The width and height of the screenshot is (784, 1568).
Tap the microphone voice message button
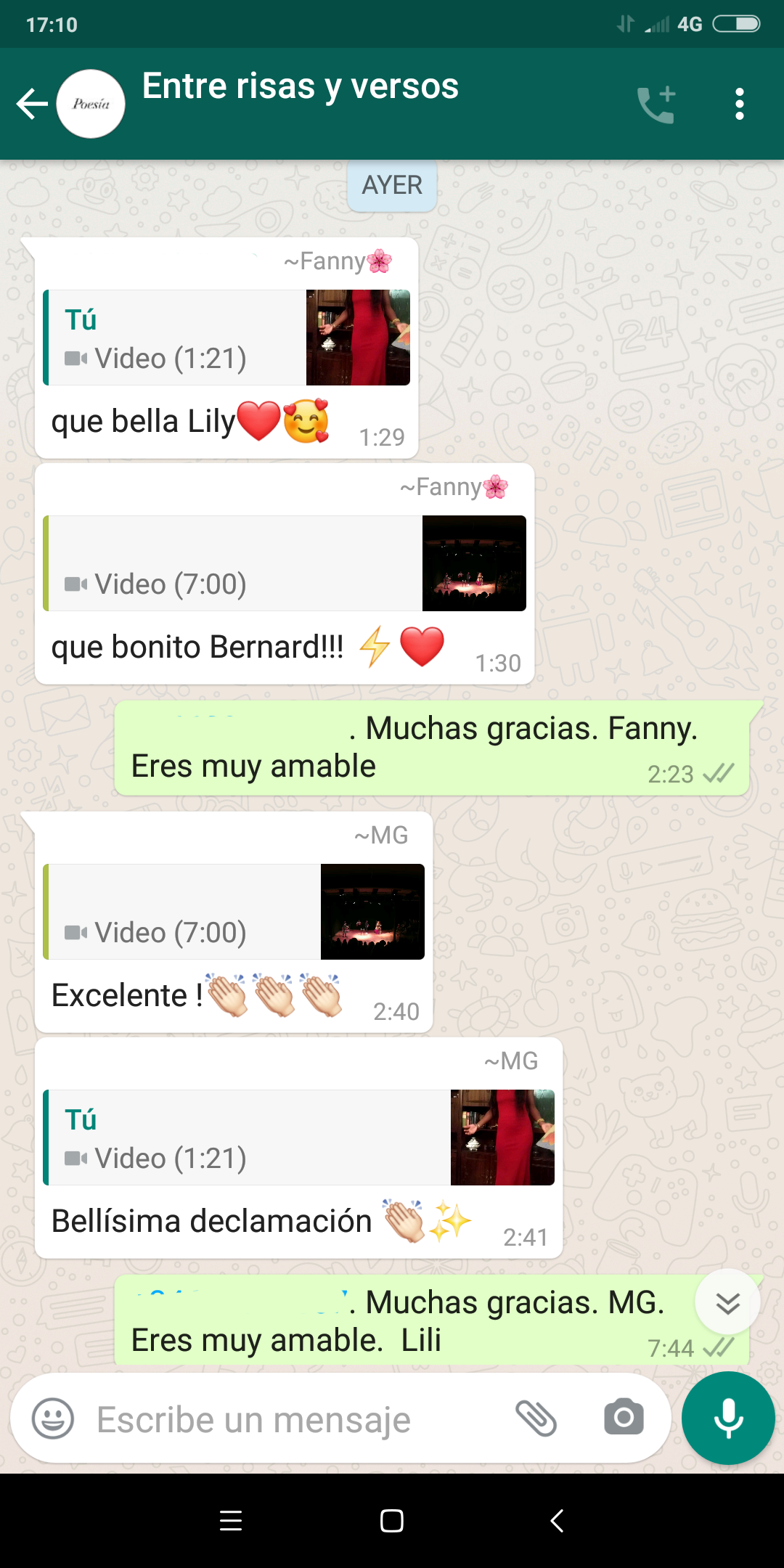click(728, 1418)
